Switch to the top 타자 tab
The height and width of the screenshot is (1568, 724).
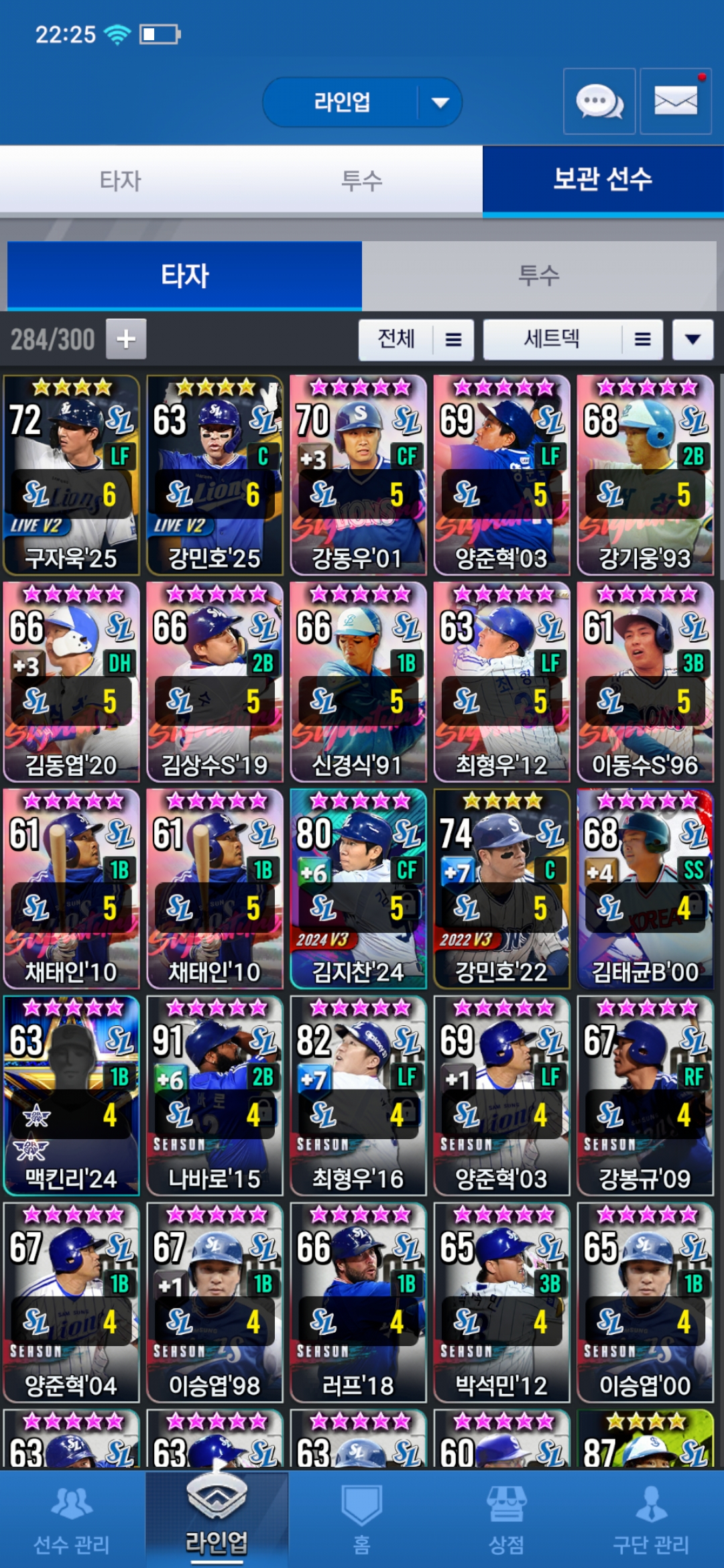click(x=121, y=180)
